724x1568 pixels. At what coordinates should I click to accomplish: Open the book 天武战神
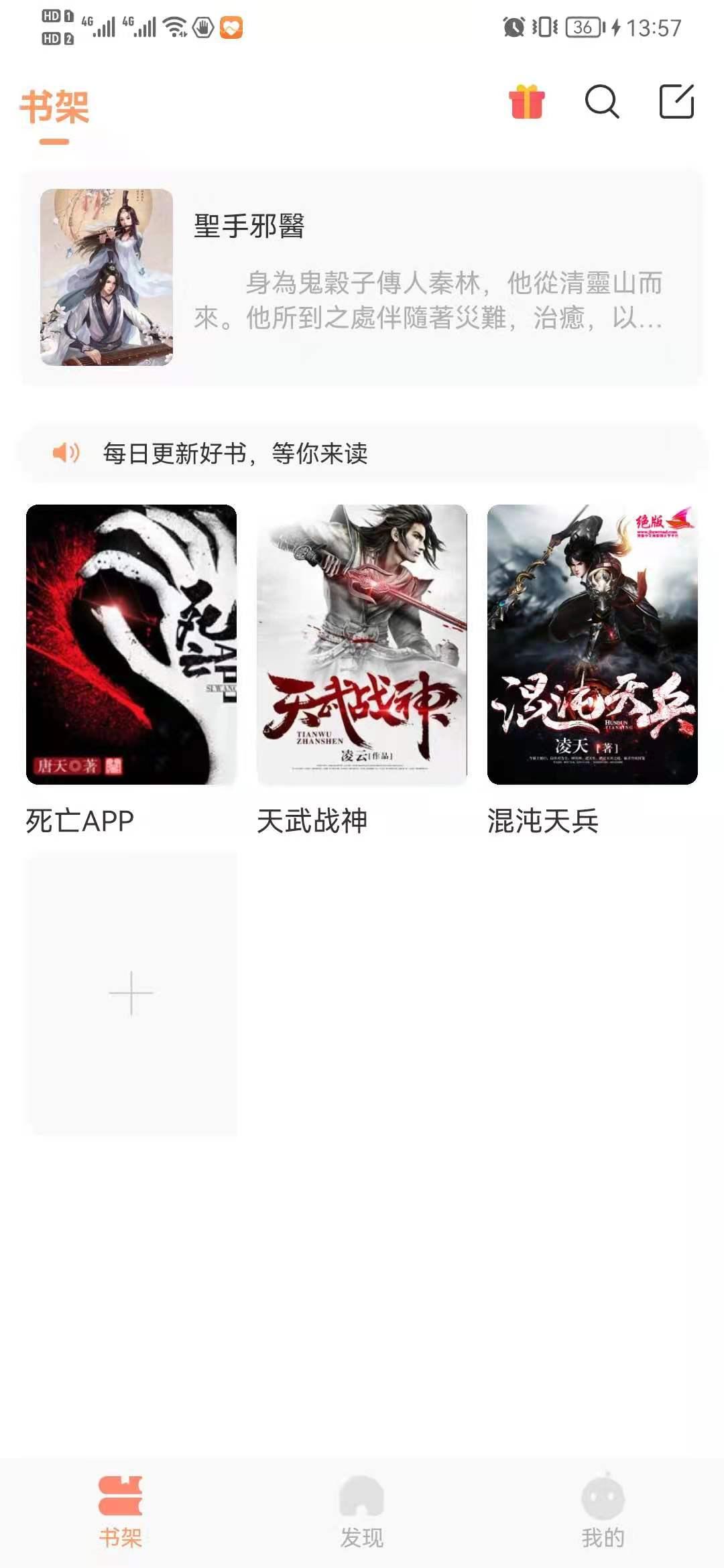tap(362, 644)
